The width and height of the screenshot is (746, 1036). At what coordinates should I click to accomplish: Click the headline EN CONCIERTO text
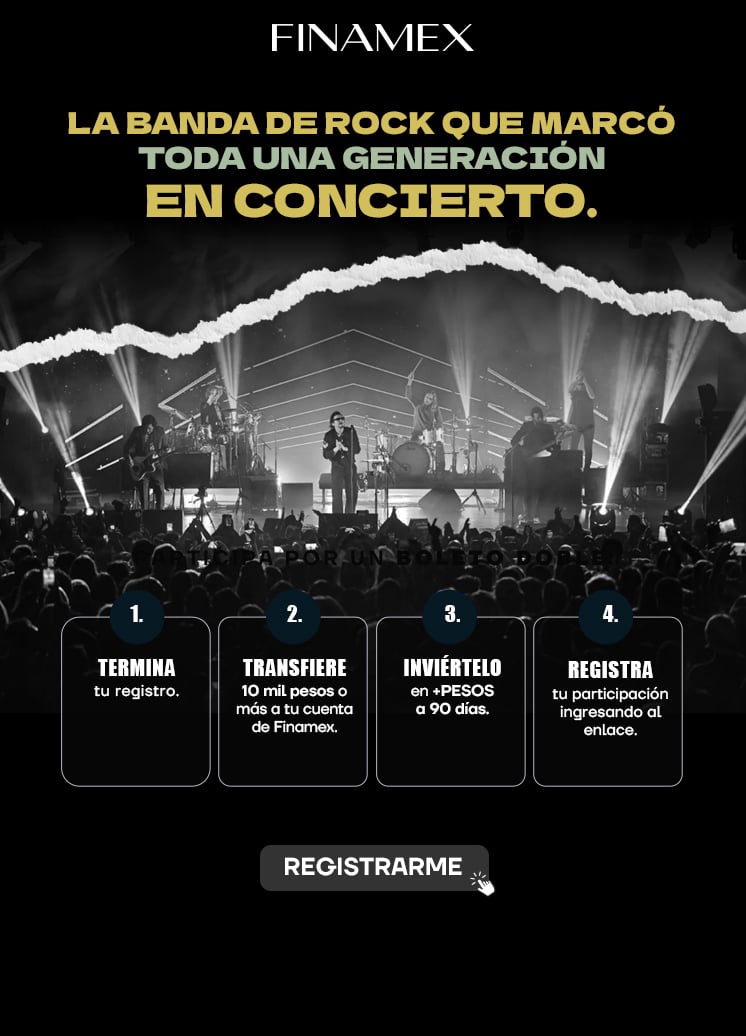pos(373,199)
